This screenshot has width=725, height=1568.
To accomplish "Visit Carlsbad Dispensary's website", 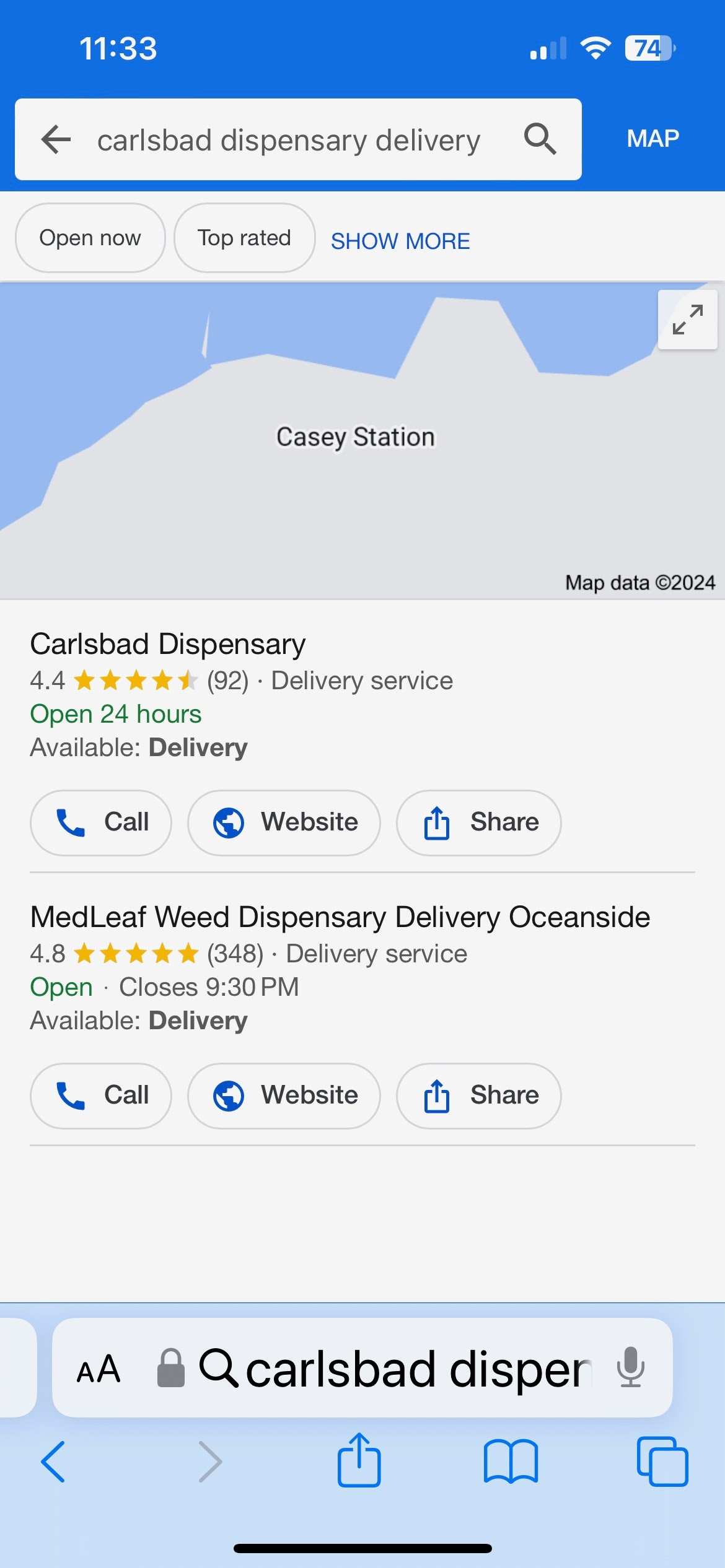I will click(x=284, y=823).
